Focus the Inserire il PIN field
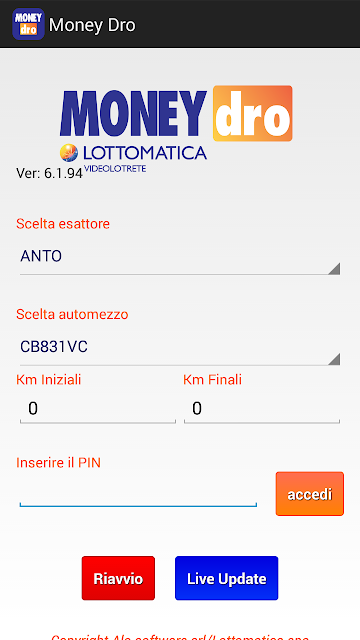 [138, 493]
